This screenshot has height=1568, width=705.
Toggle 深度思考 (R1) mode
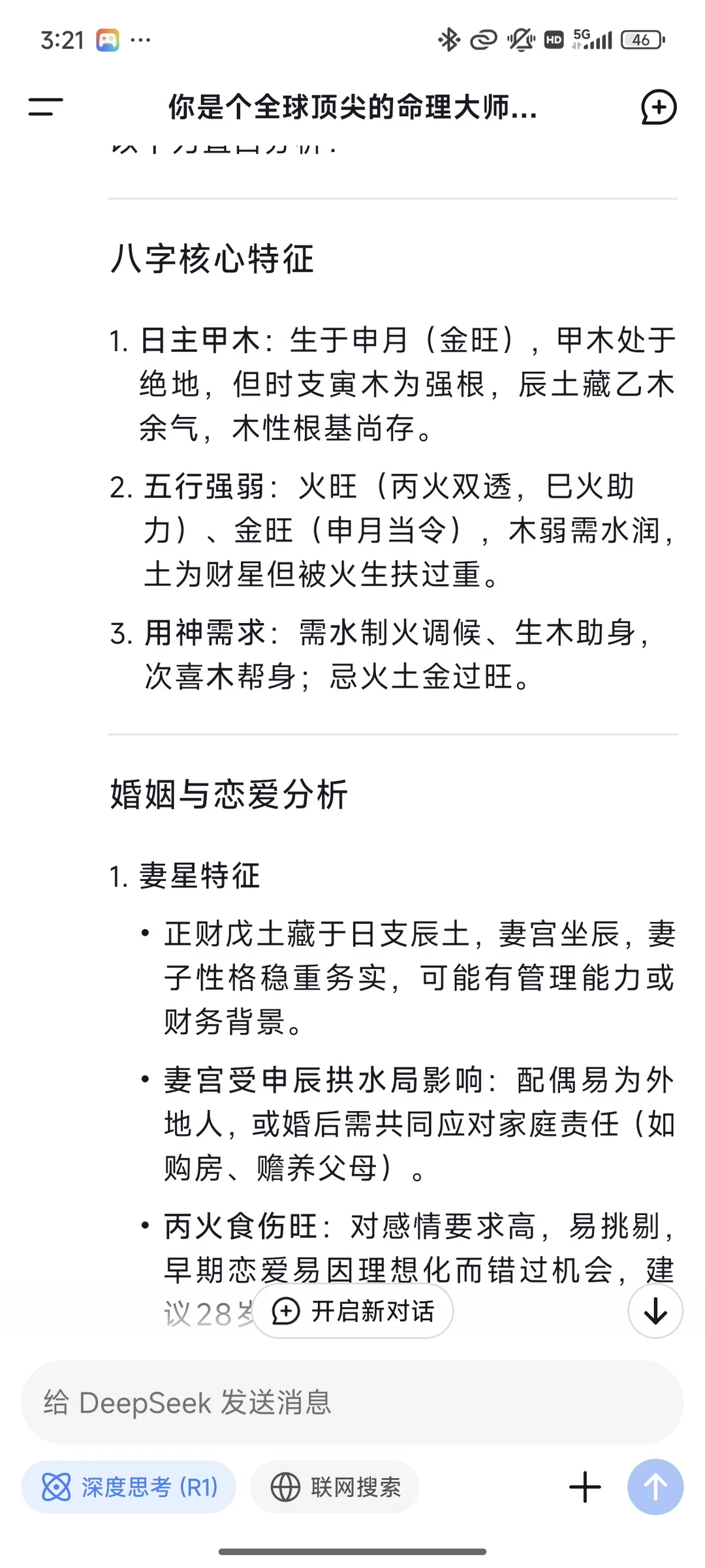pos(129,1487)
